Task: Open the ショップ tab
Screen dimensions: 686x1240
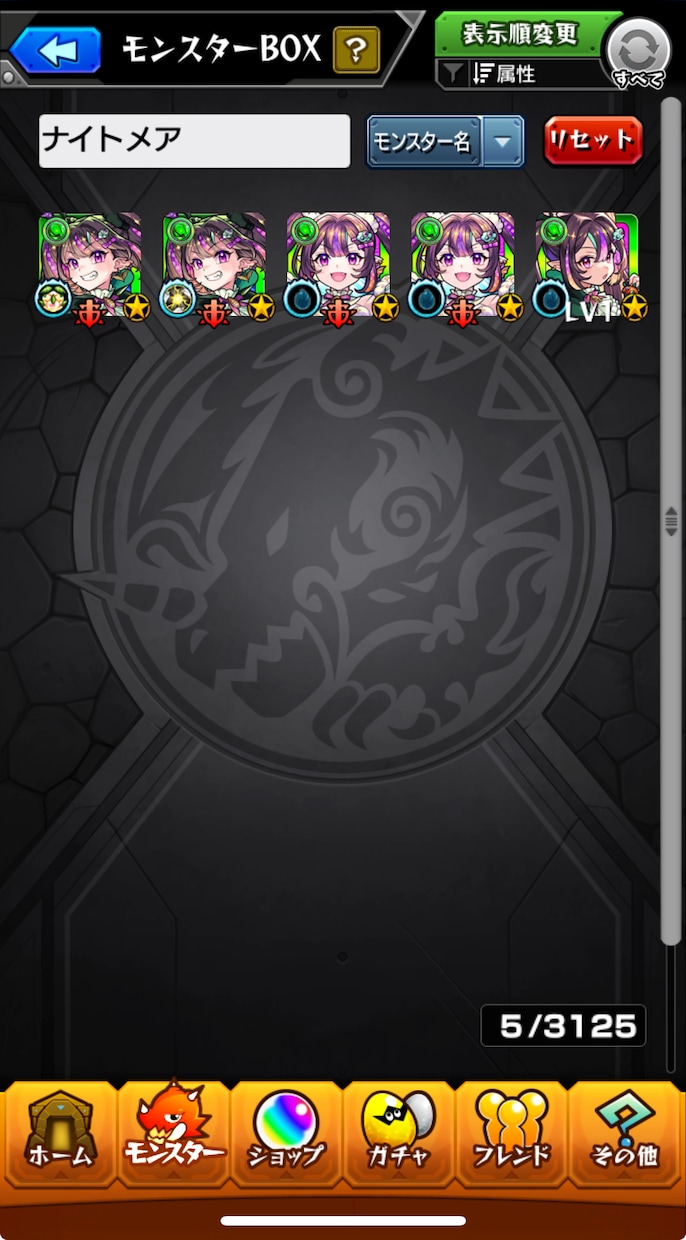Action: point(286,1136)
